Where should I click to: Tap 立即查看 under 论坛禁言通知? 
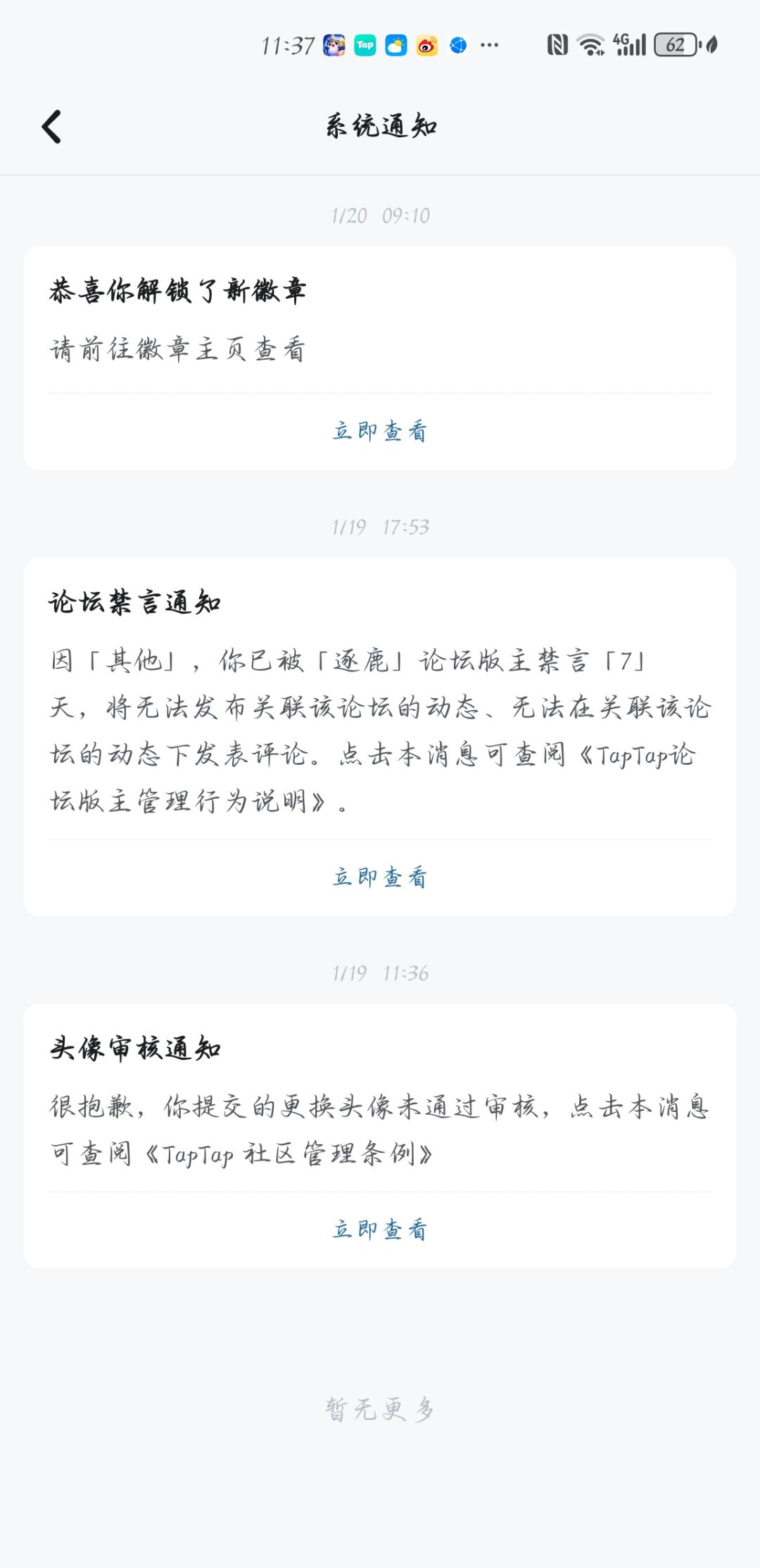pos(380,878)
